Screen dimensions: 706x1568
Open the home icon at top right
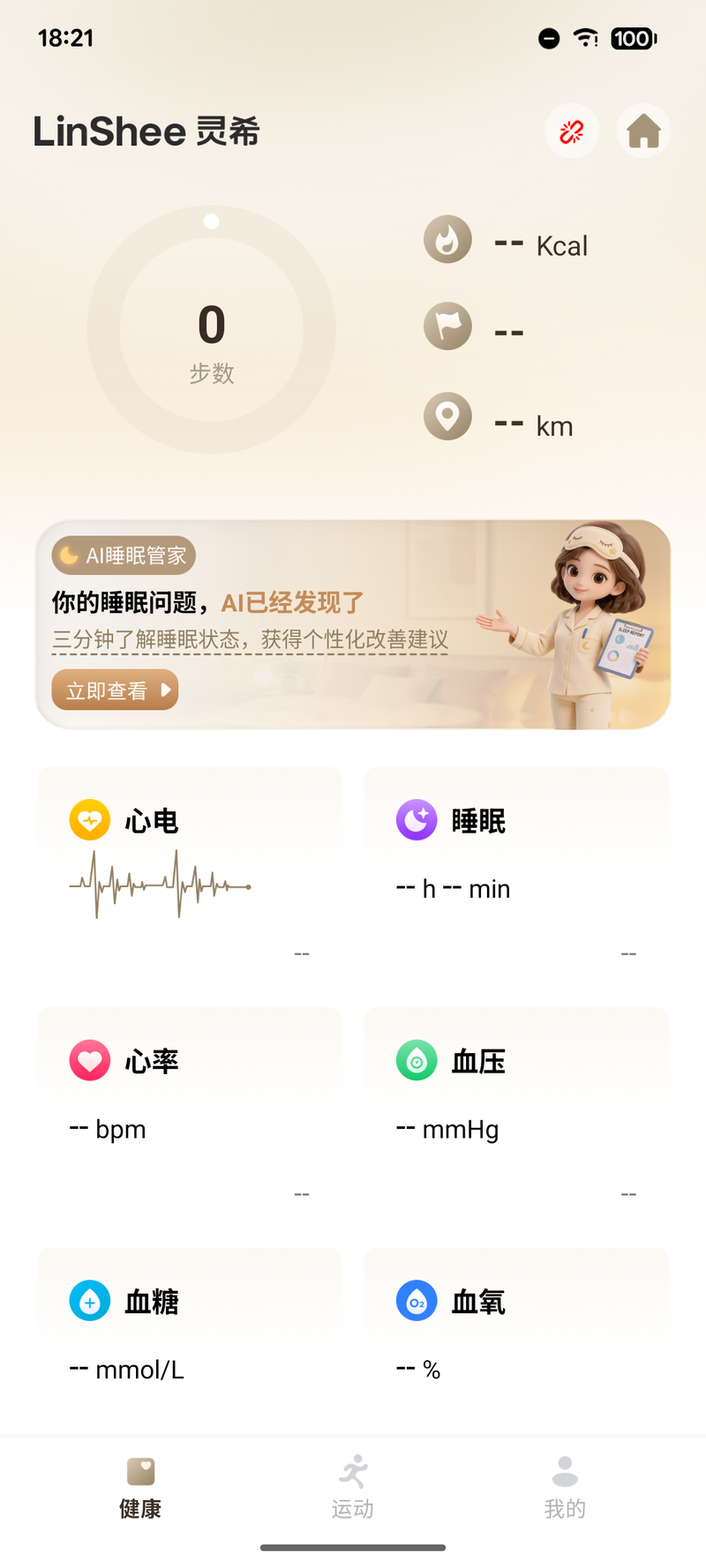tap(643, 131)
